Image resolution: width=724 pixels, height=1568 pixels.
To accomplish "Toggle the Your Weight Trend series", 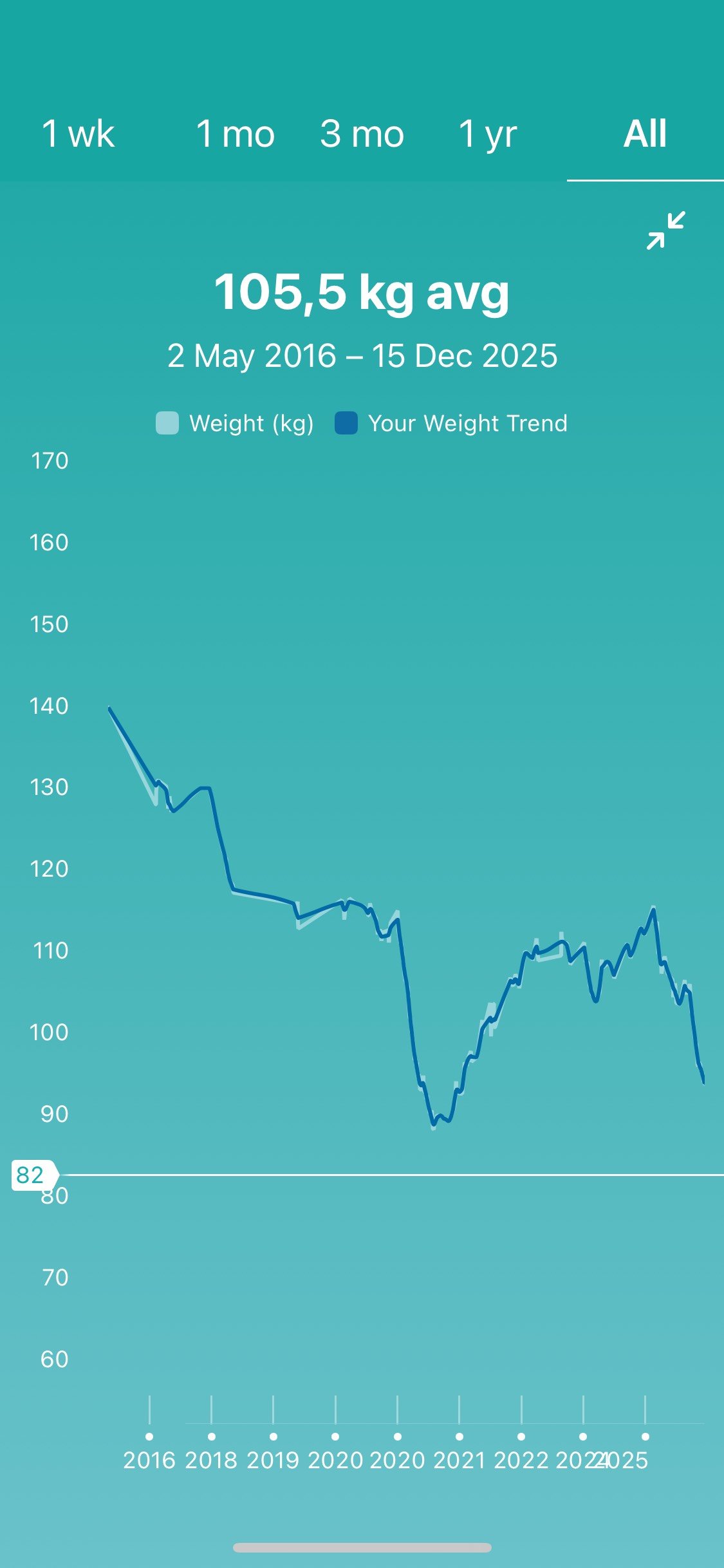I will click(451, 424).
